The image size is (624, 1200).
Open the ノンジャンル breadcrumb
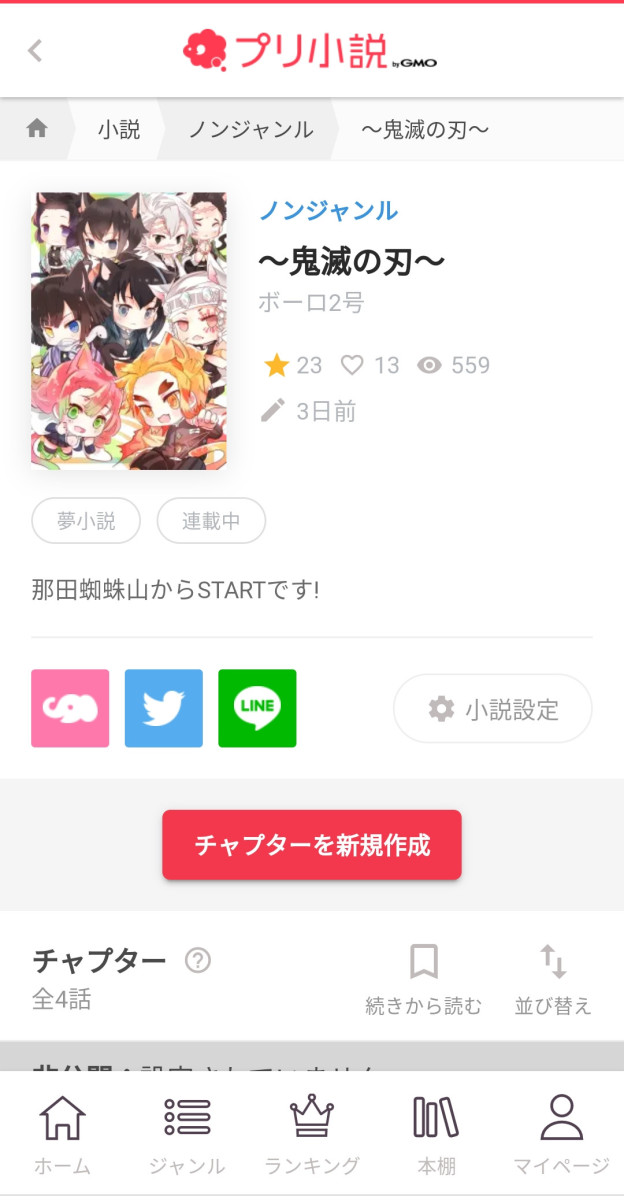click(x=250, y=129)
